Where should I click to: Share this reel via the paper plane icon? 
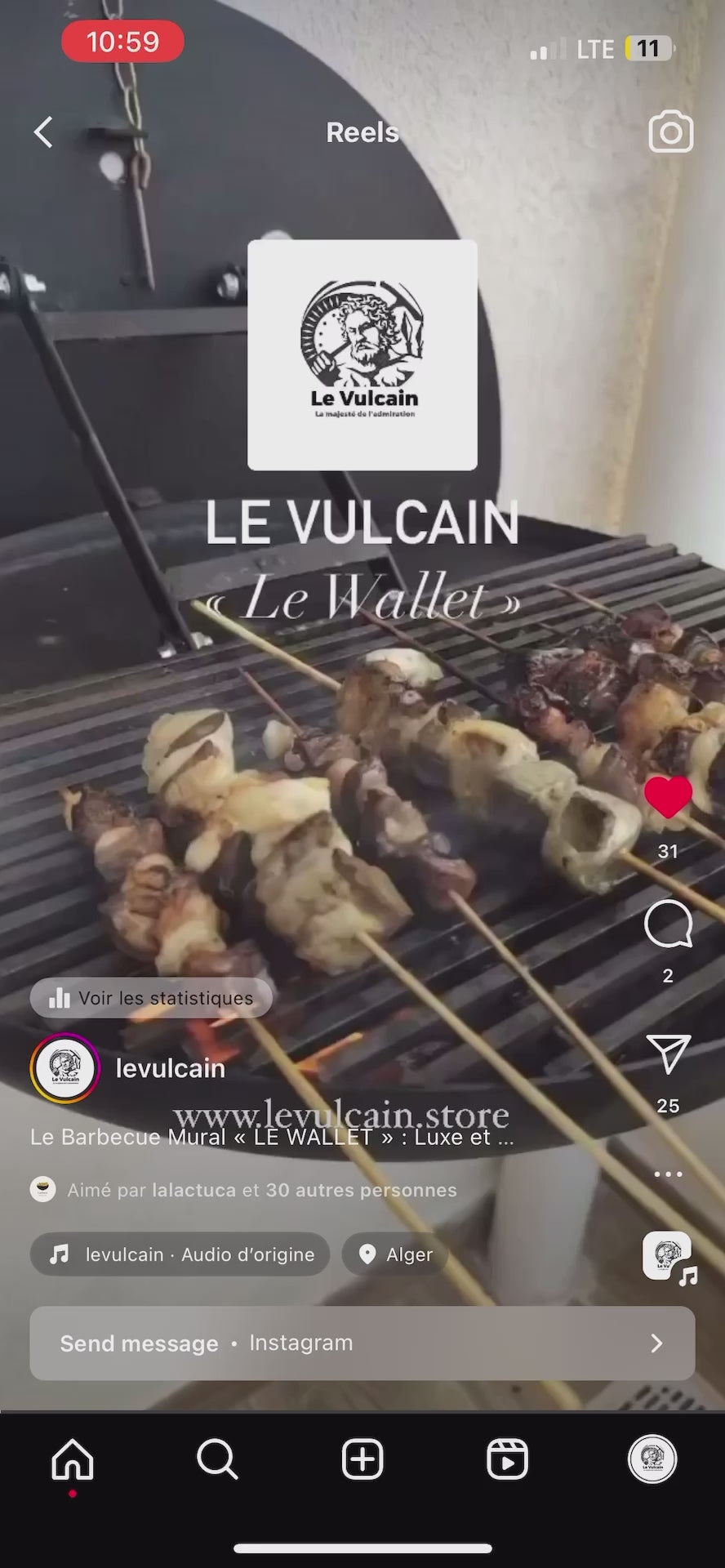pos(668,1053)
